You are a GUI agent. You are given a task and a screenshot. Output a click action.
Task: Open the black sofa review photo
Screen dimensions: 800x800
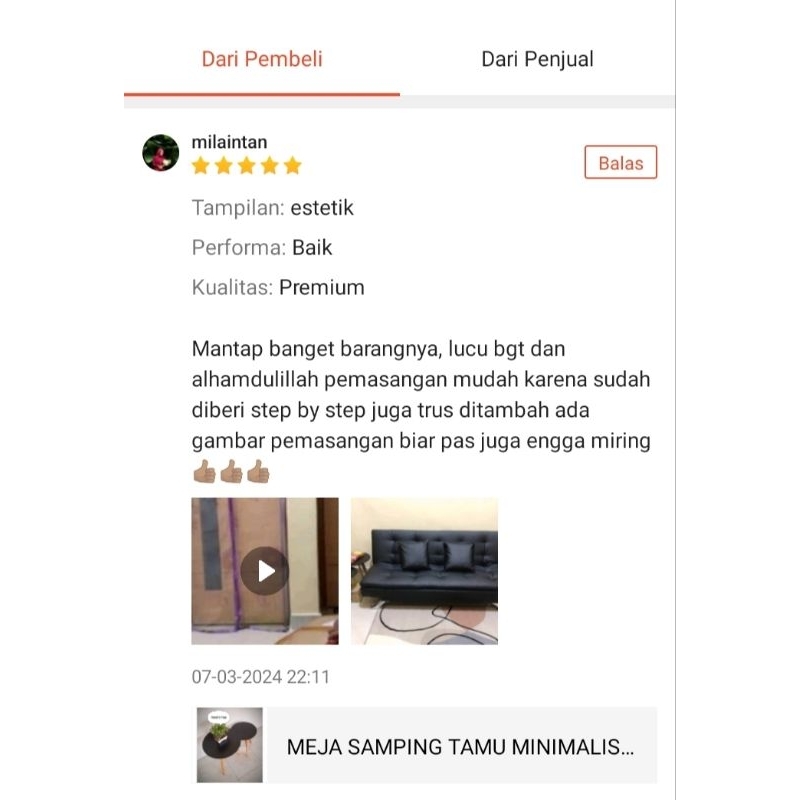coord(424,570)
